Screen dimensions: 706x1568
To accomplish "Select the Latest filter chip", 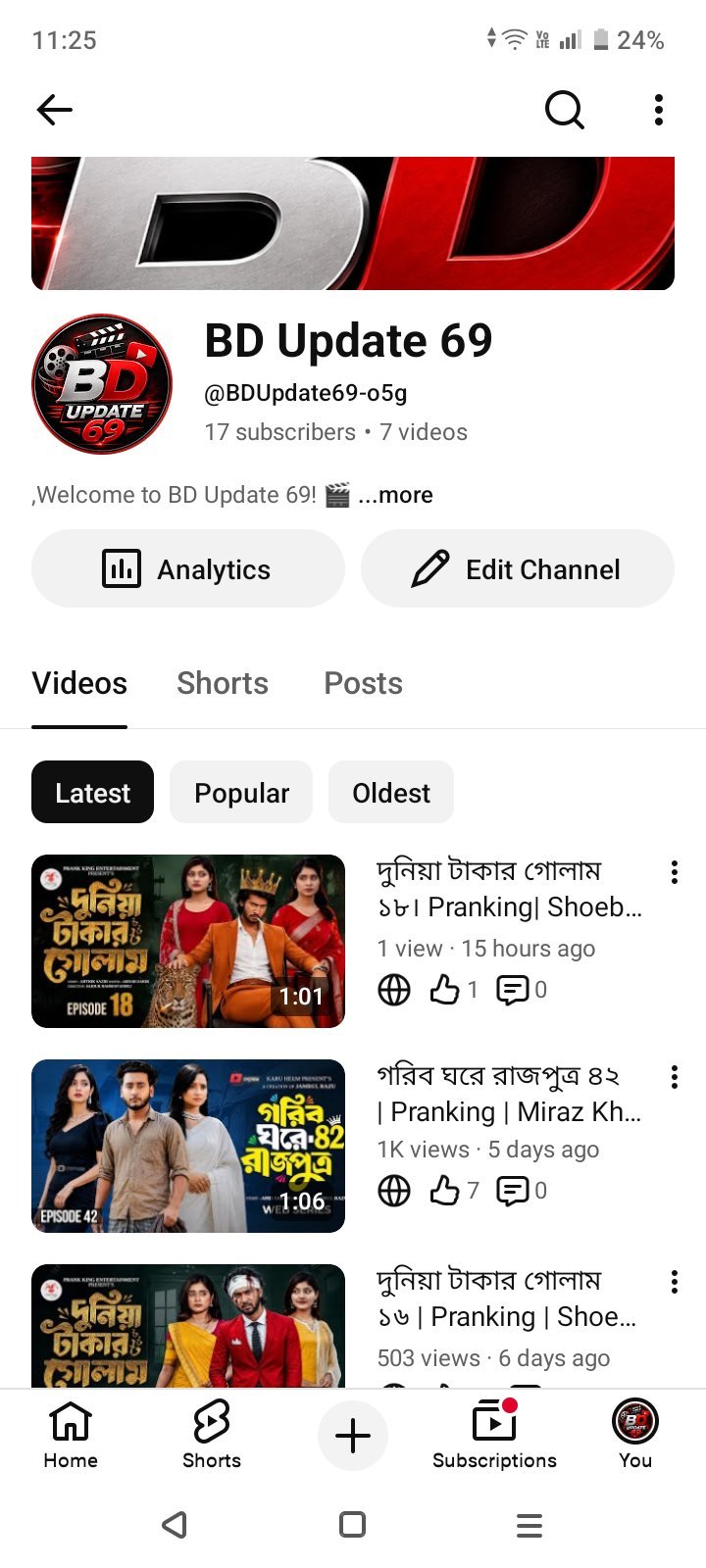I will pyautogui.click(x=92, y=792).
